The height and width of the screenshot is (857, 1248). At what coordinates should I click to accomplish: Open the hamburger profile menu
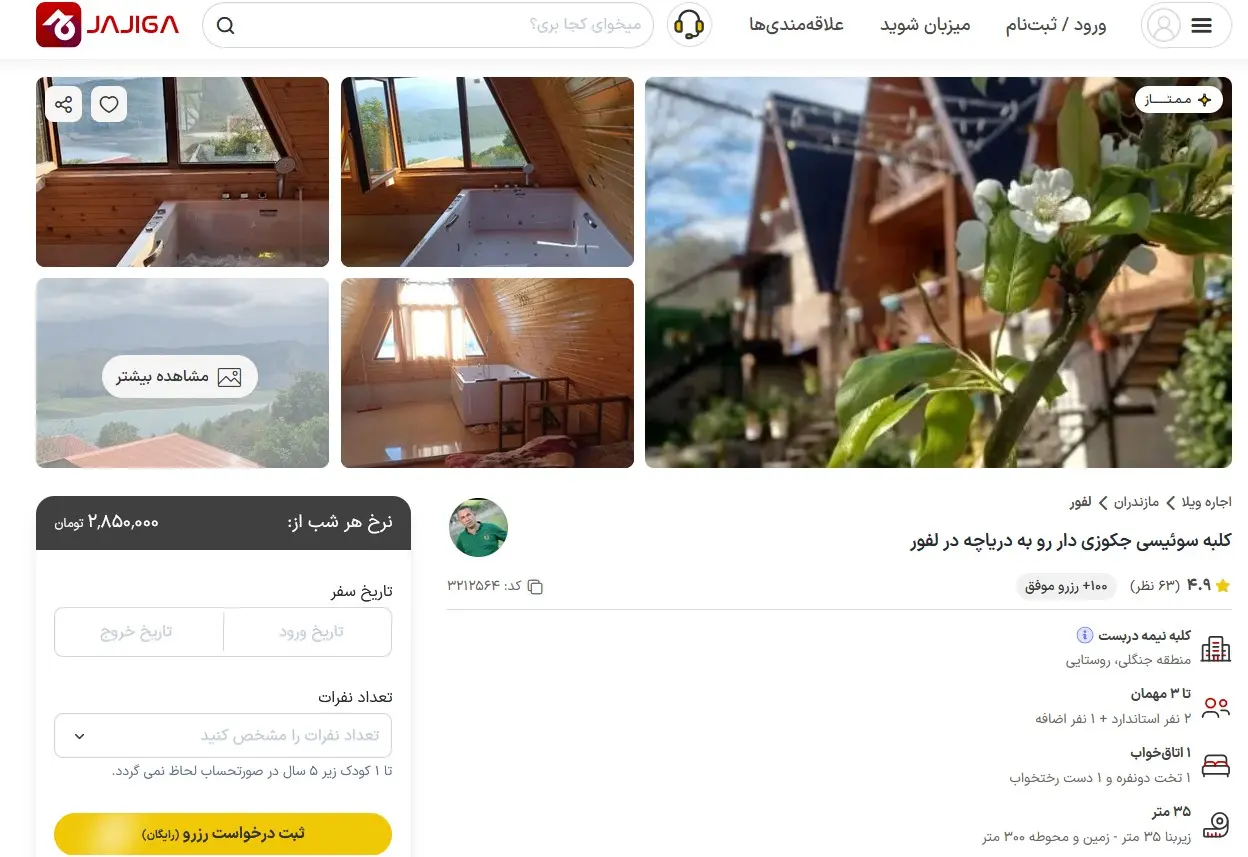point(1186,26)
